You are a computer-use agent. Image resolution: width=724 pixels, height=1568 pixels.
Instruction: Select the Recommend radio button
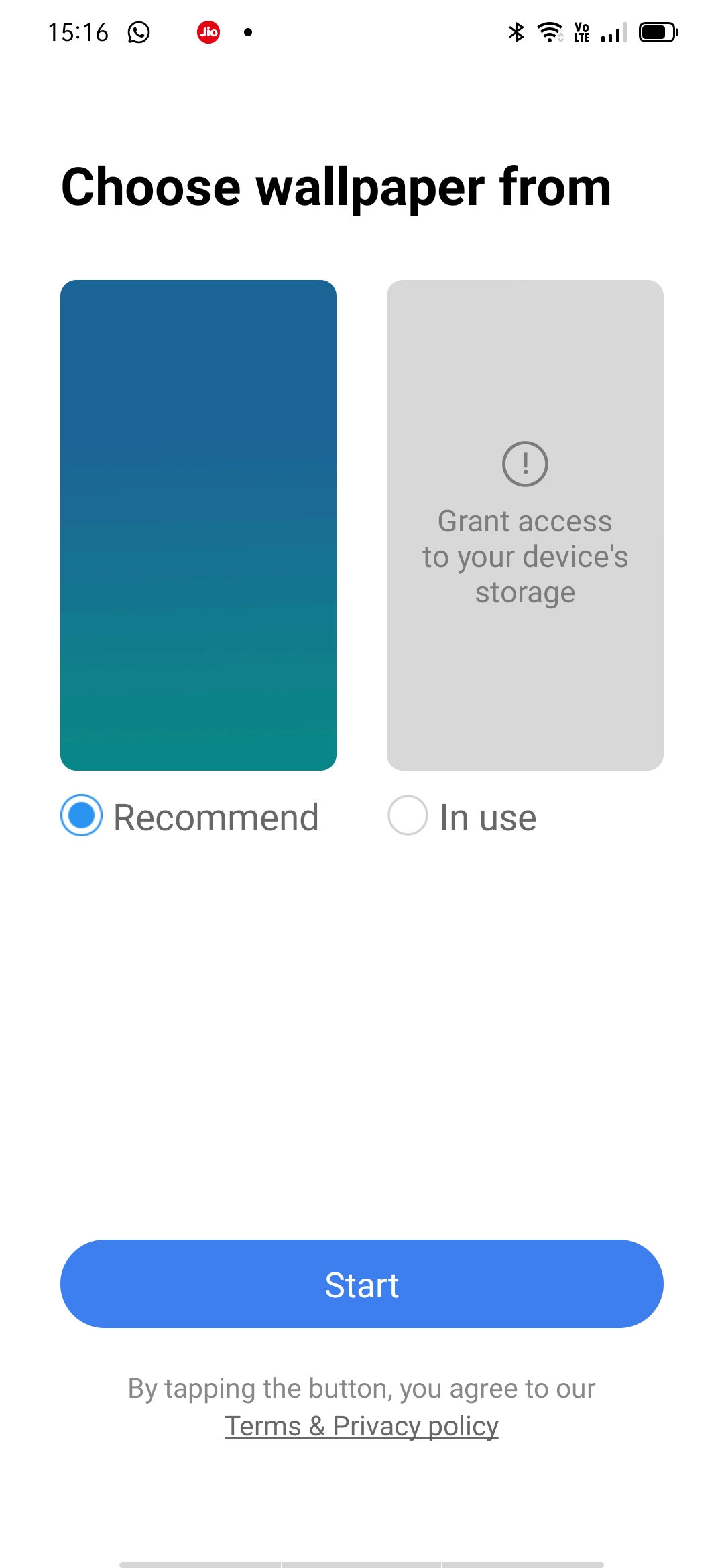pyautogui.click(x=82, y=815)
